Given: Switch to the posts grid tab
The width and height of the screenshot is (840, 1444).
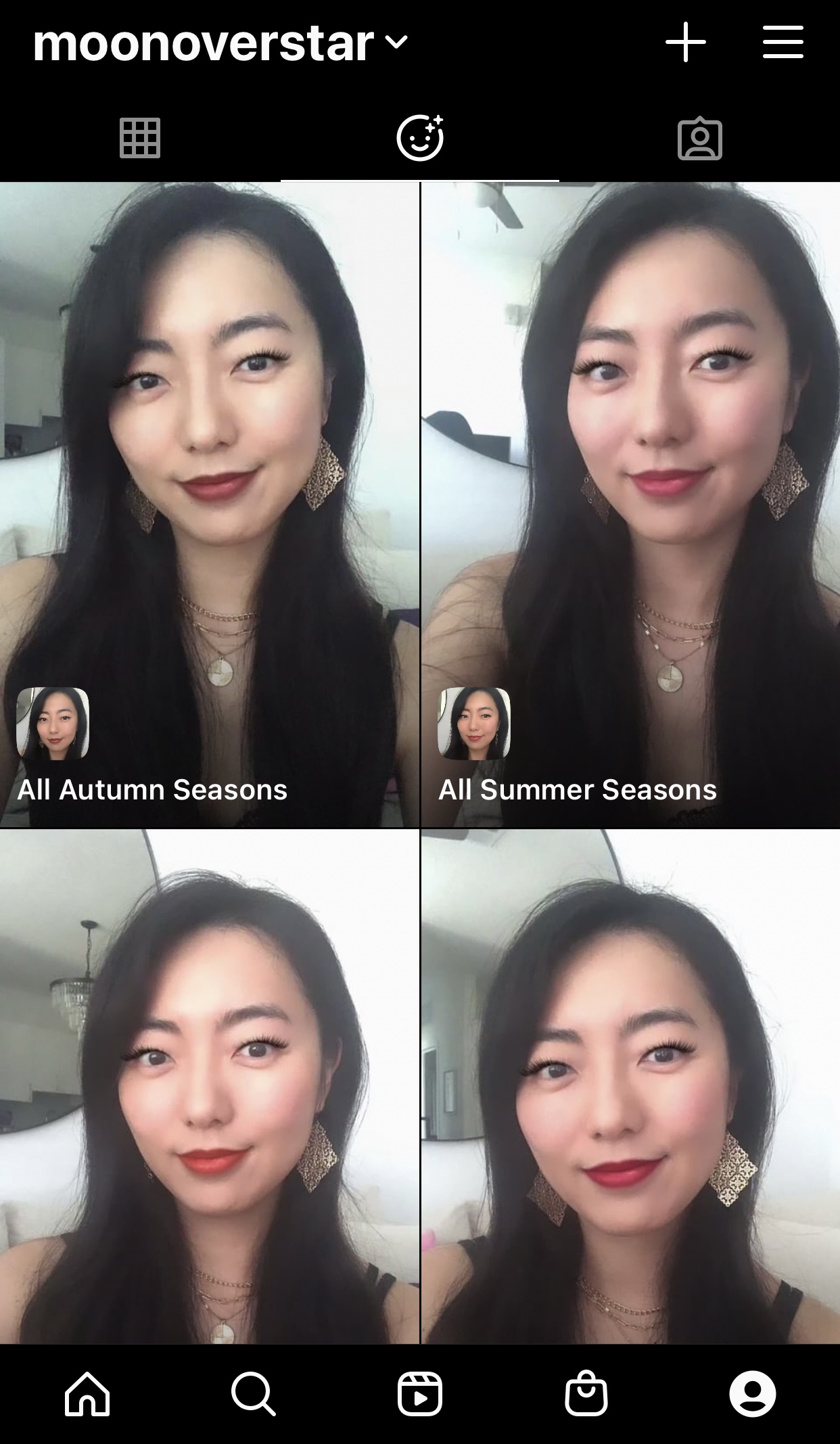Looking at the screenshot, I should click(140, 138).
